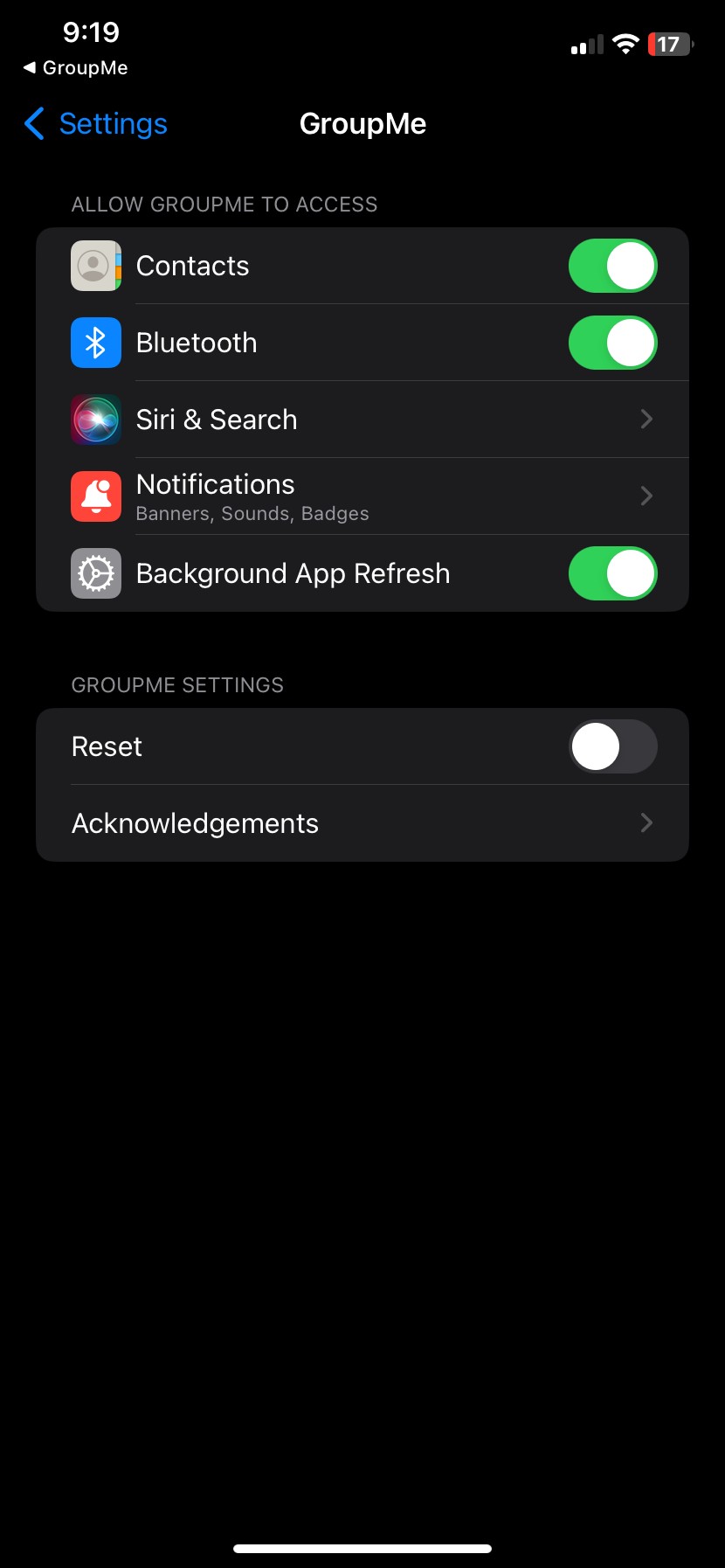
Task: Open Siri & Search settings
Action: pos(362,420)
